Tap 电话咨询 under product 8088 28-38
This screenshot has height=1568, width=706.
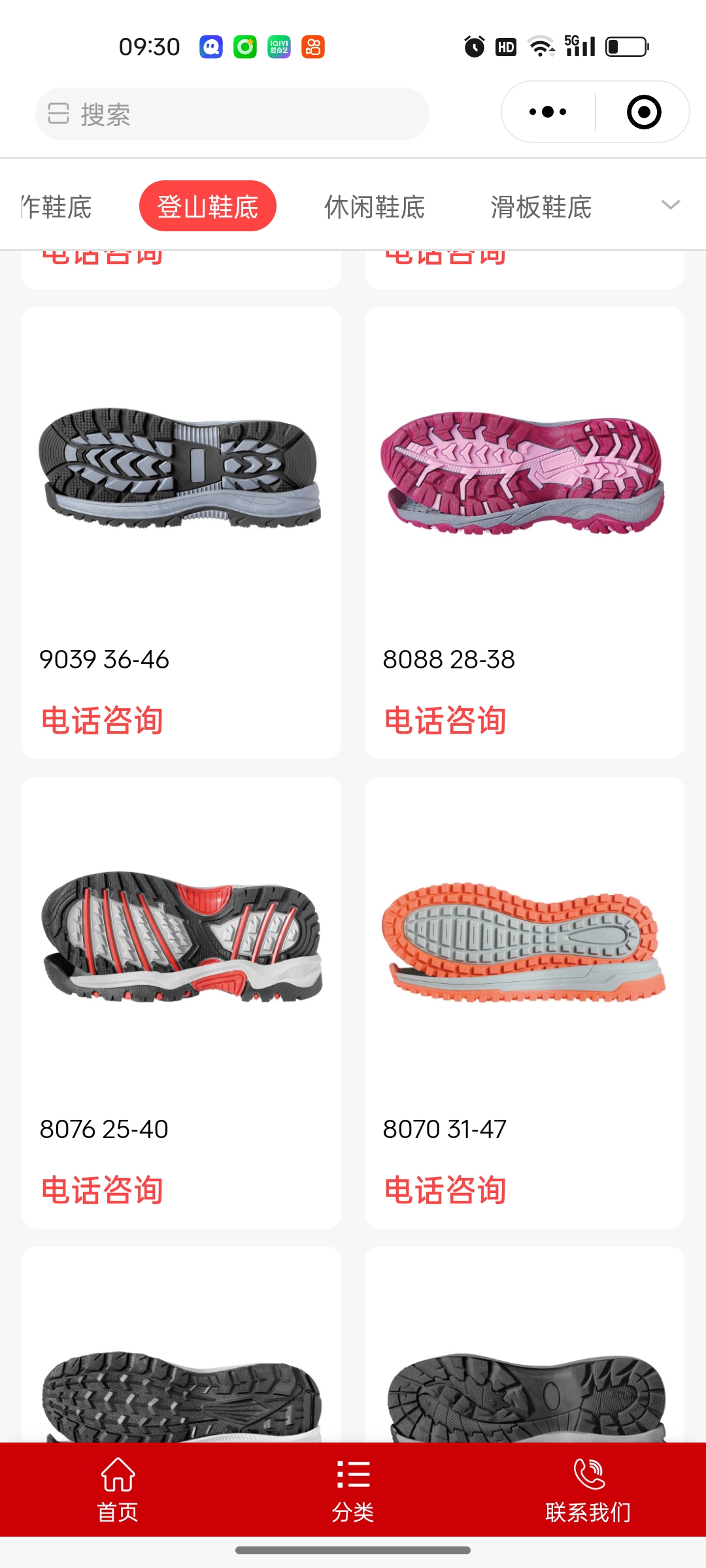pyautogui.click(x=445, y=721)
